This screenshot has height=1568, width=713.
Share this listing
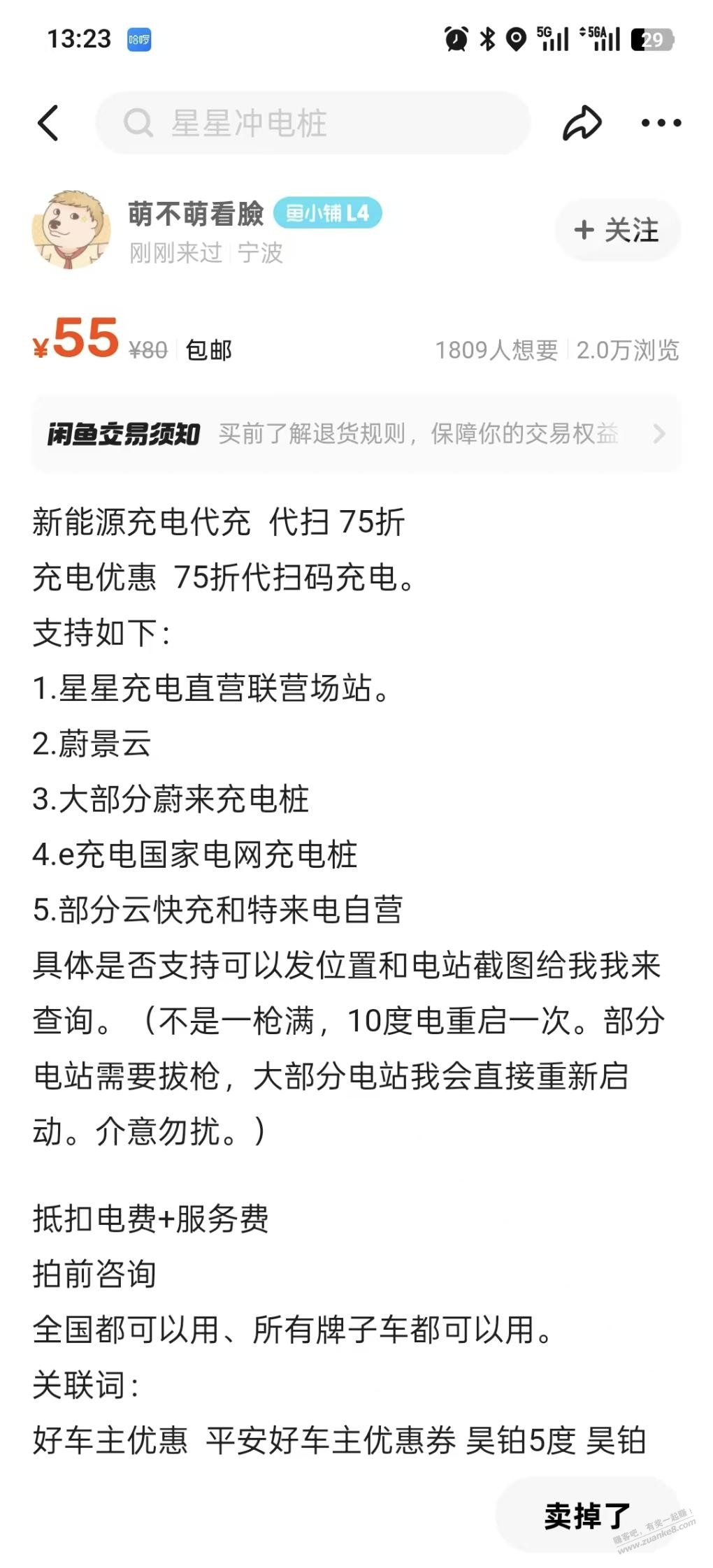[582, 124]
